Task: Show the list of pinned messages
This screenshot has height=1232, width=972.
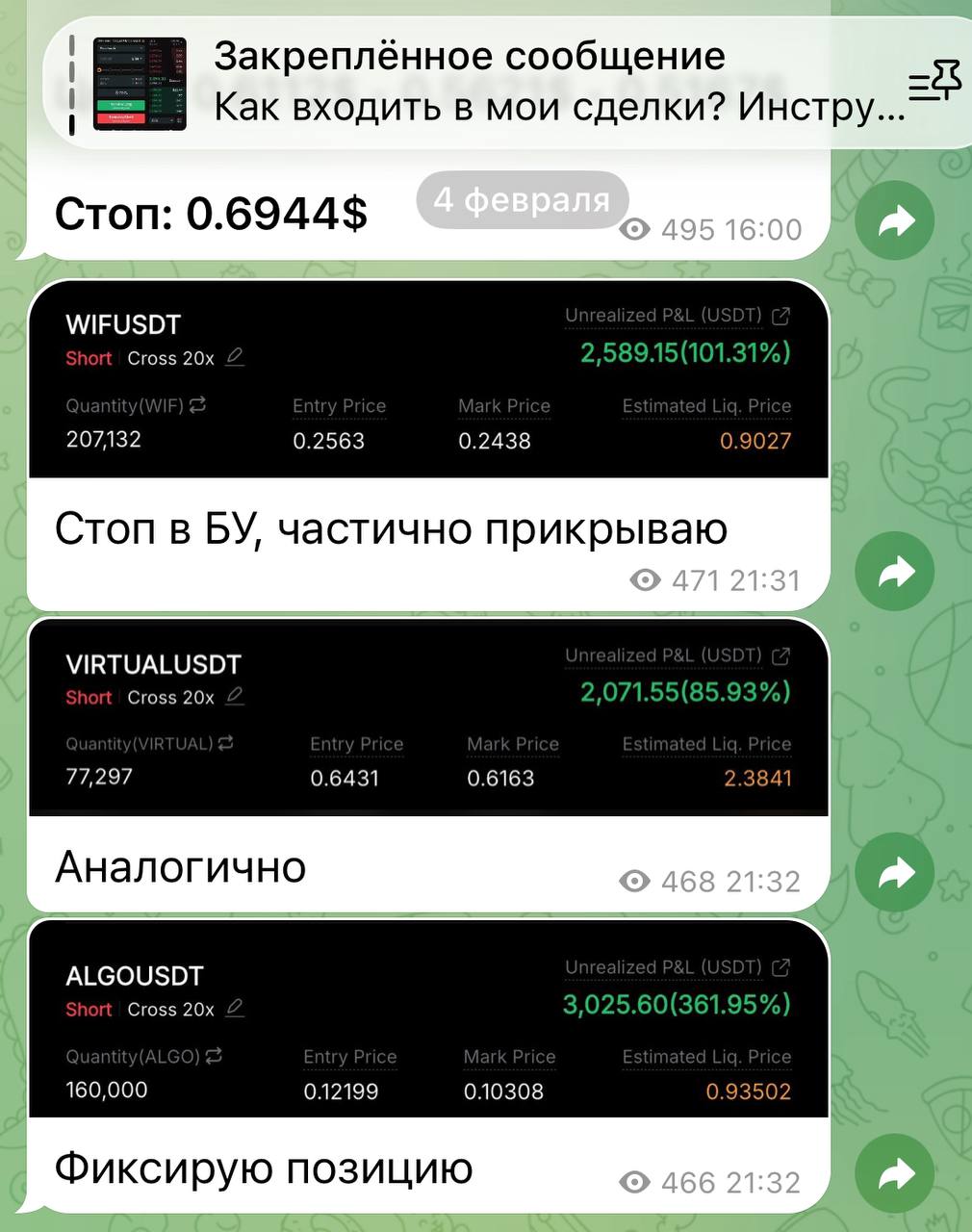Action: (934, 82)
